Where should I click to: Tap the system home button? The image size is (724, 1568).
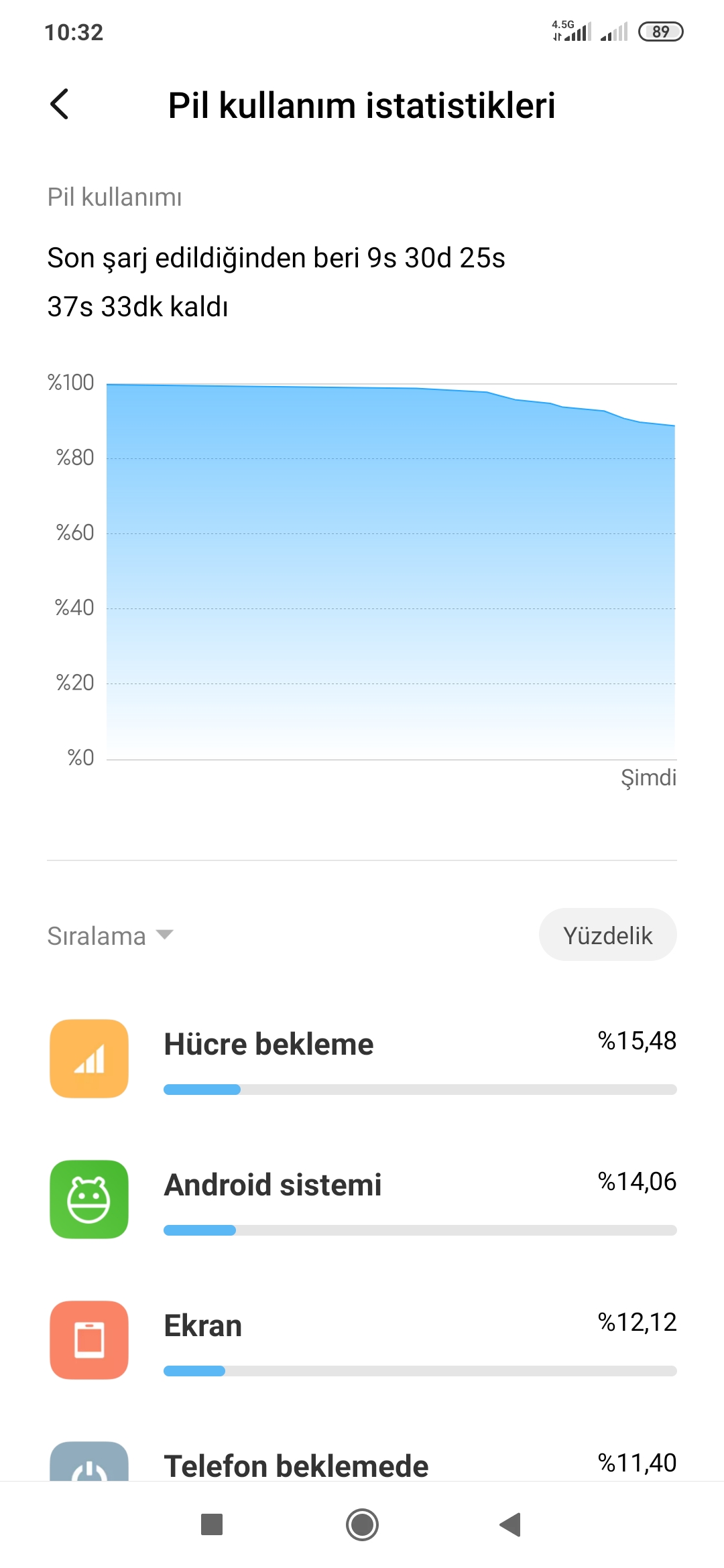coord(362,1525)
